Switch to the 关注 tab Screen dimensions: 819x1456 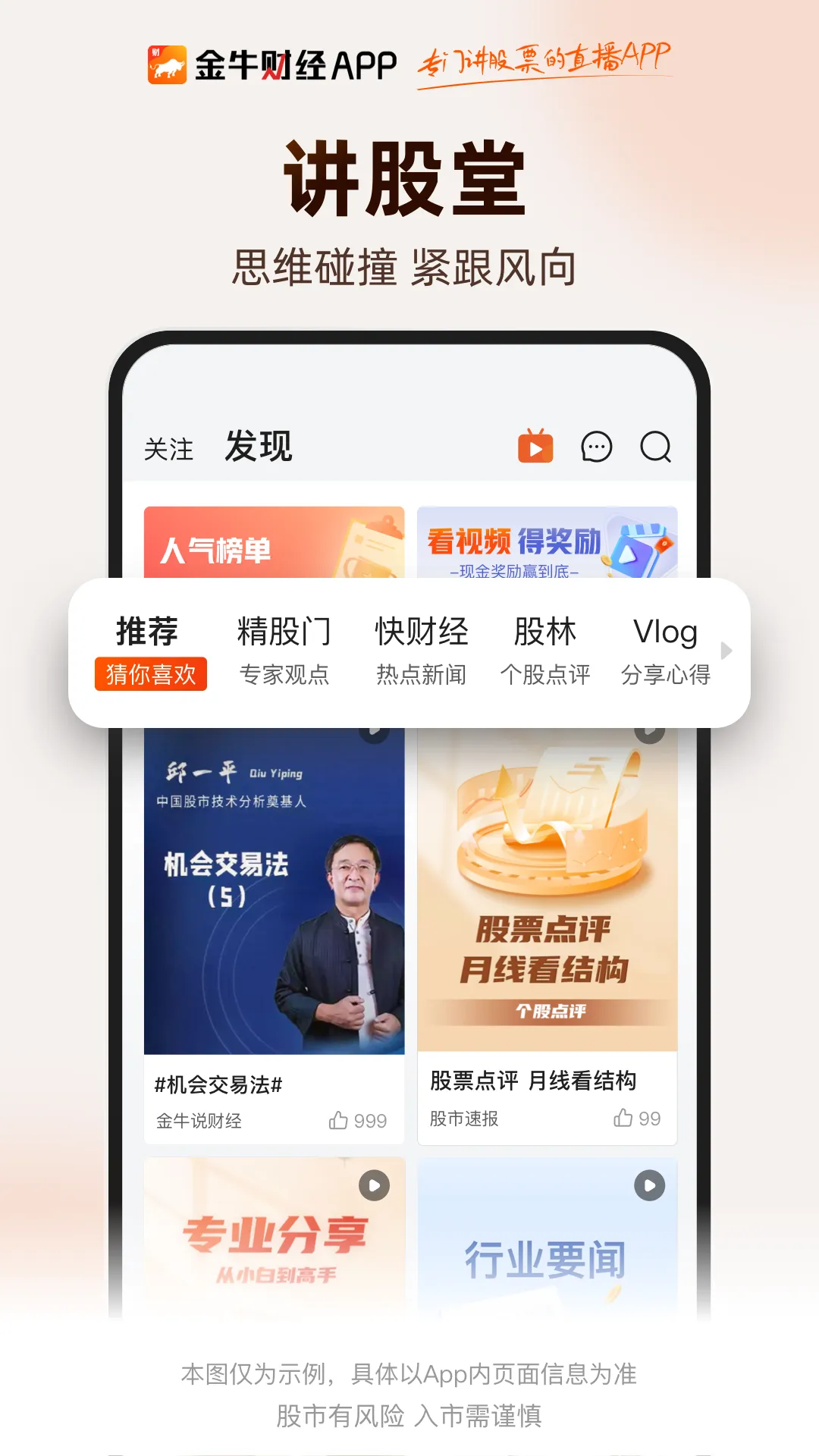click(168, 449)
